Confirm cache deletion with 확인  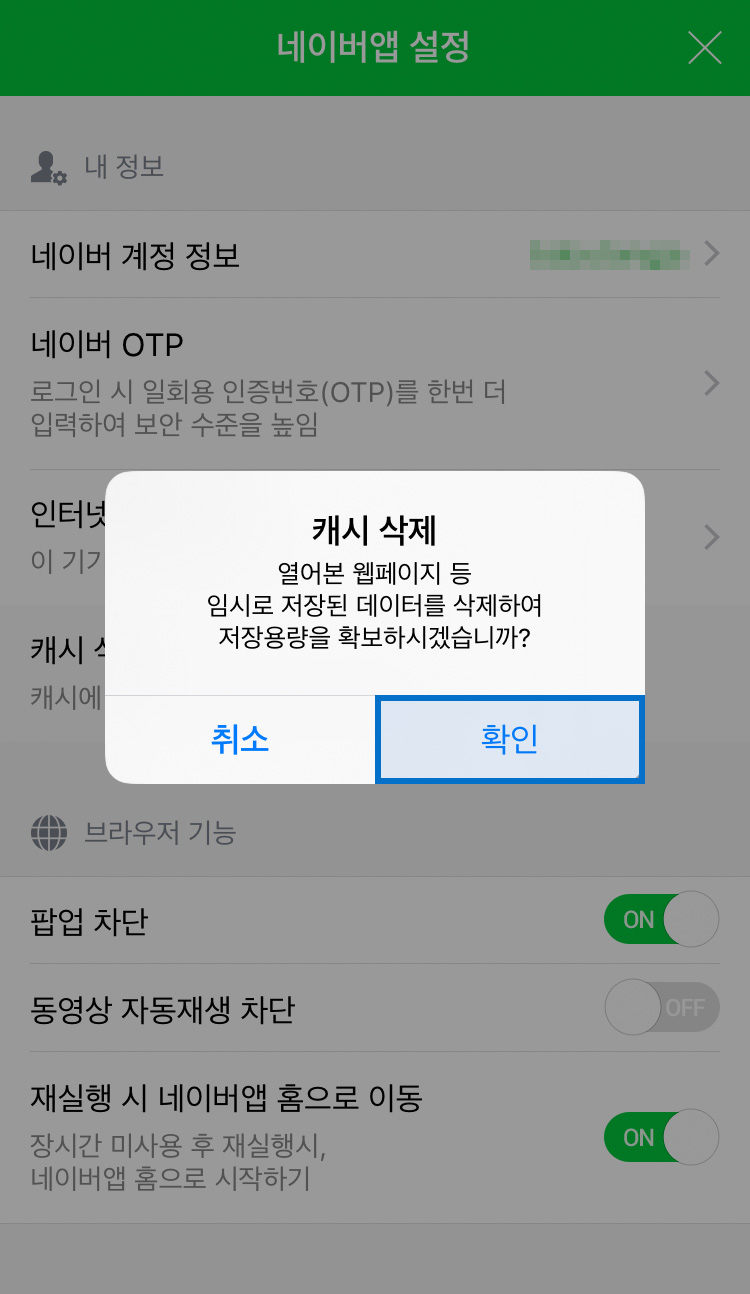(509, 739)
